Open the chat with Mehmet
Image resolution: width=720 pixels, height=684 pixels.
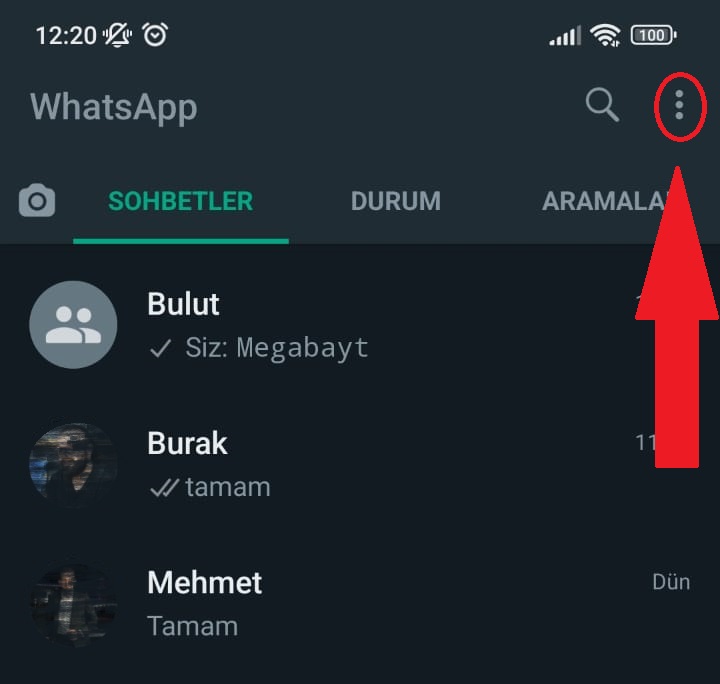coord(380,604)
